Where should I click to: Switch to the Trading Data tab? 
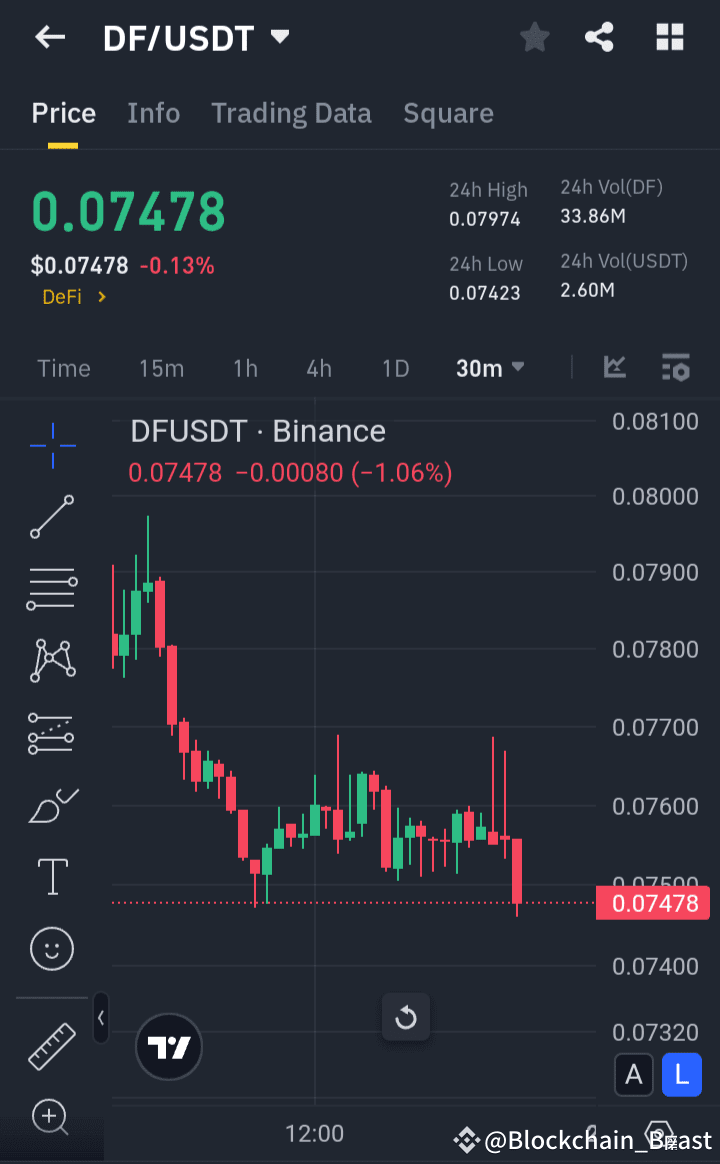pyautogui.click(x=291, y=113)
